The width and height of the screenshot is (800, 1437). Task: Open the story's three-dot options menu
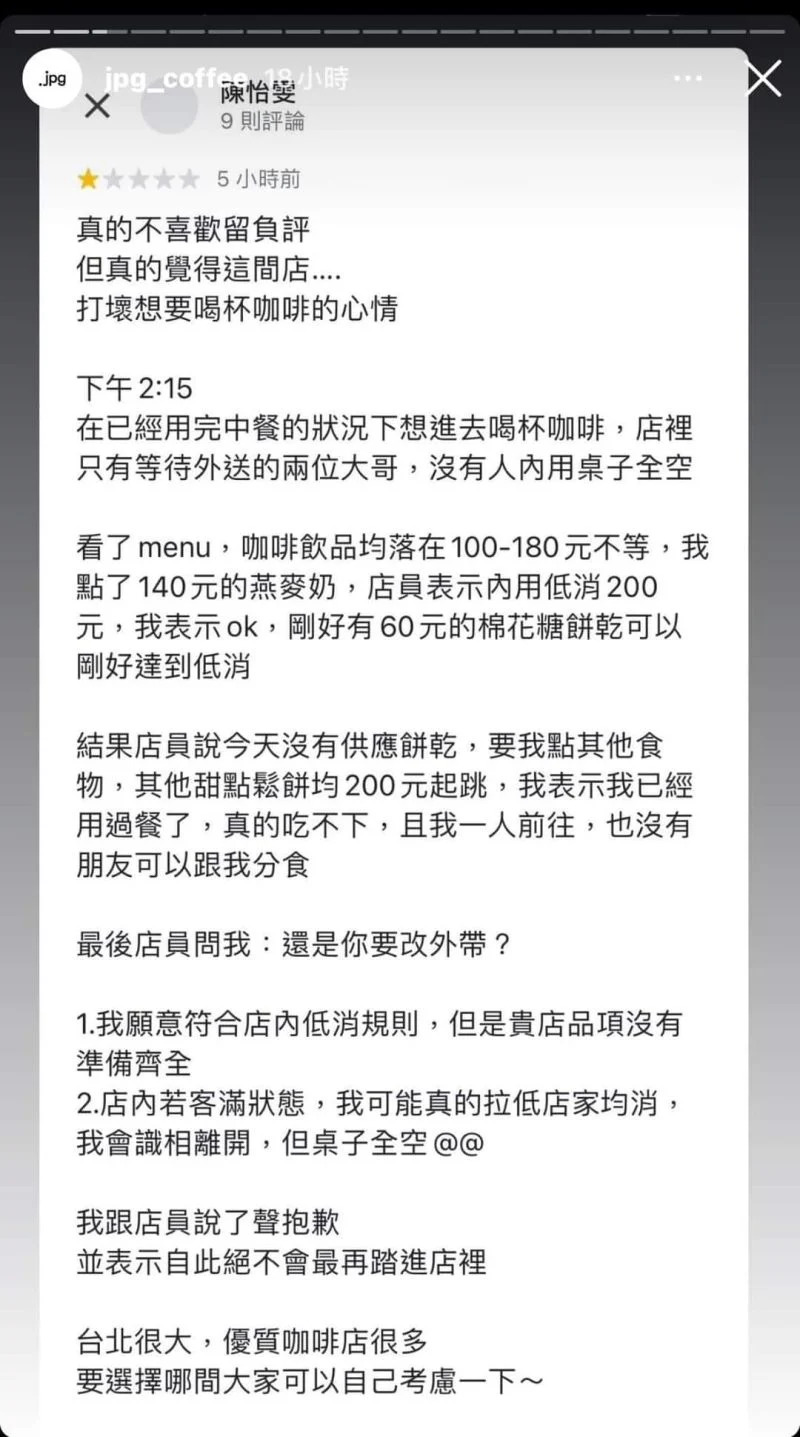(688, 78)
